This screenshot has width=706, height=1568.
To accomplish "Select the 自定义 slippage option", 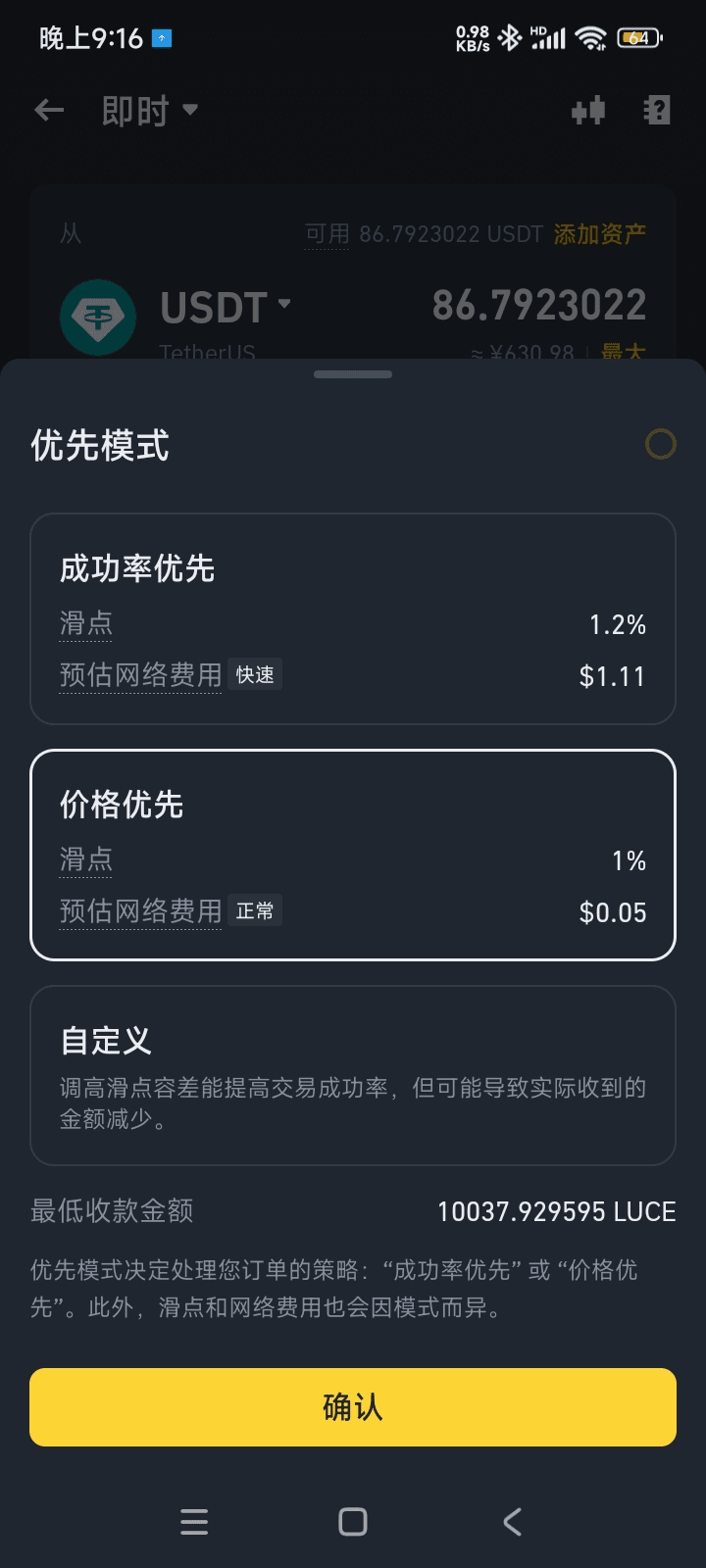I will 353,1075.
